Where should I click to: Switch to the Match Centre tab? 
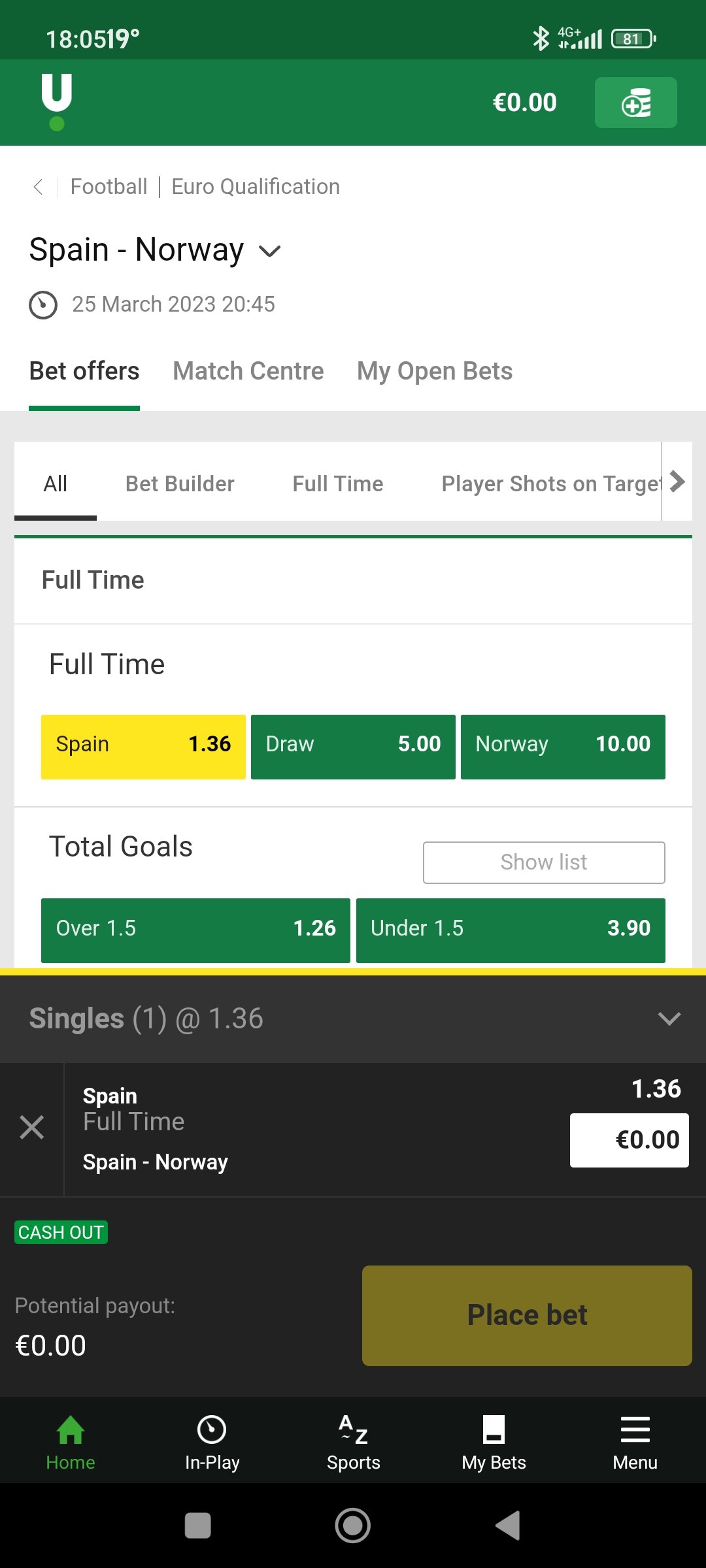[x=248, y=371]
